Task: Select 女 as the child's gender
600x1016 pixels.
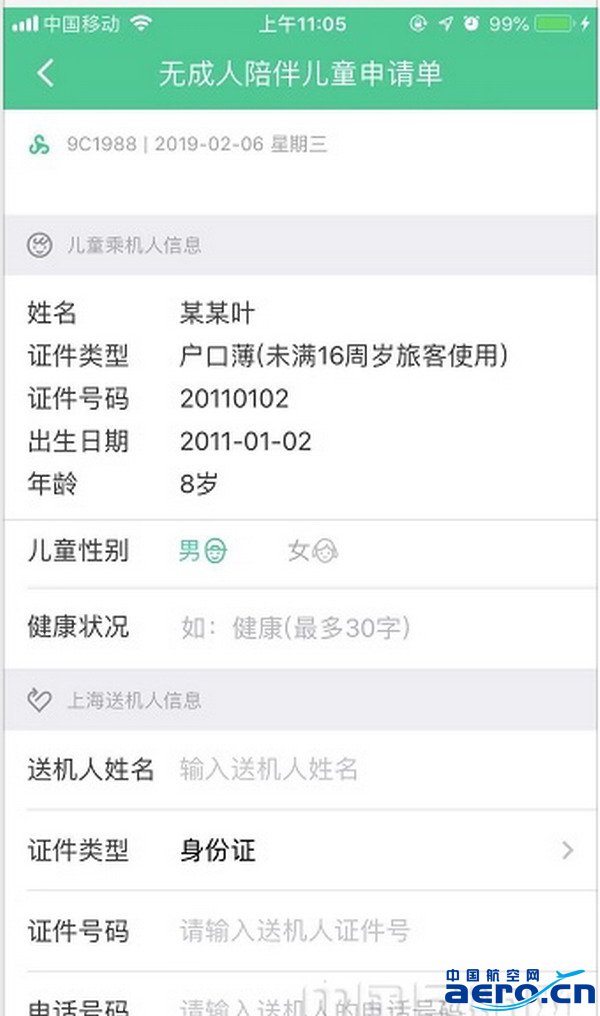Action: point(313,551)
